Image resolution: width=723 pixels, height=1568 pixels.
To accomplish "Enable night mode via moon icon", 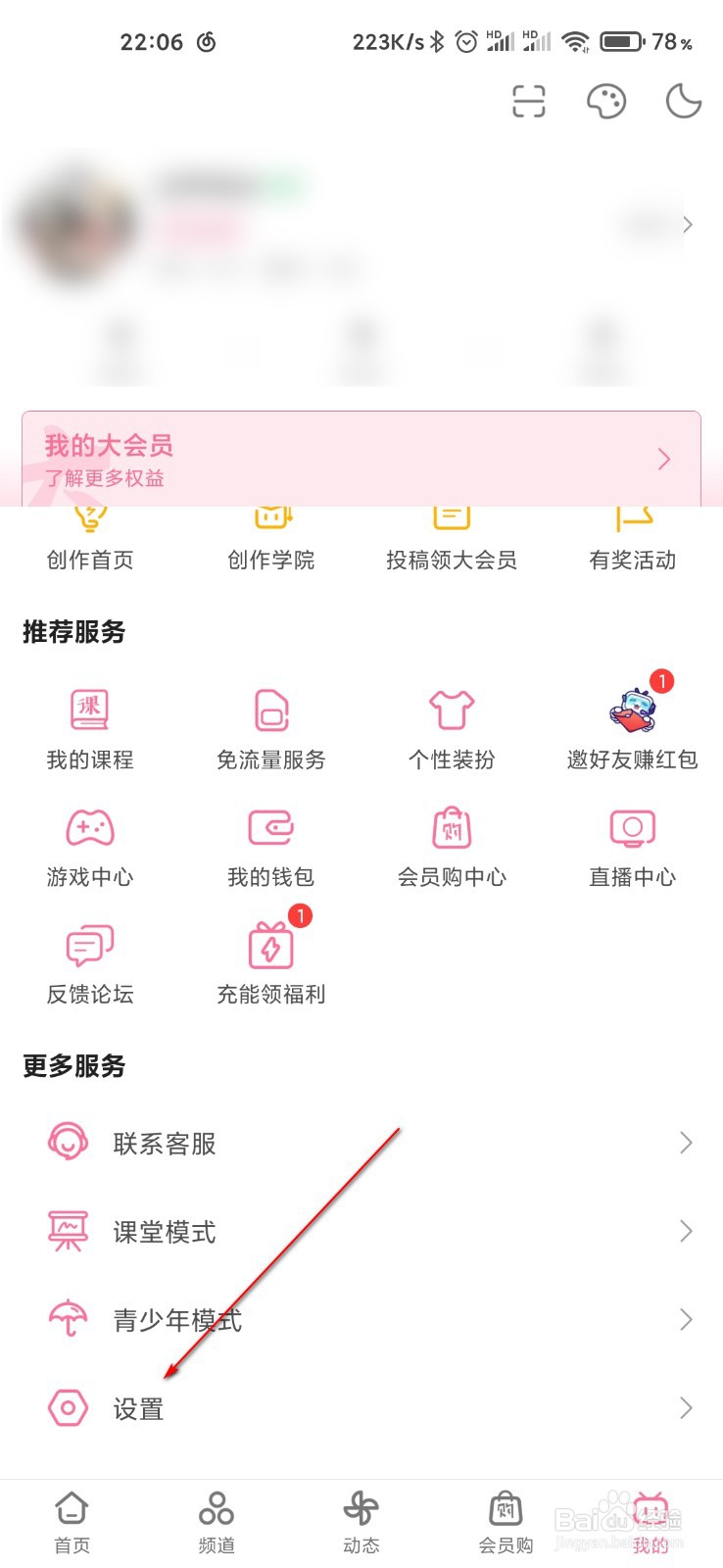I will coord(683,101).
